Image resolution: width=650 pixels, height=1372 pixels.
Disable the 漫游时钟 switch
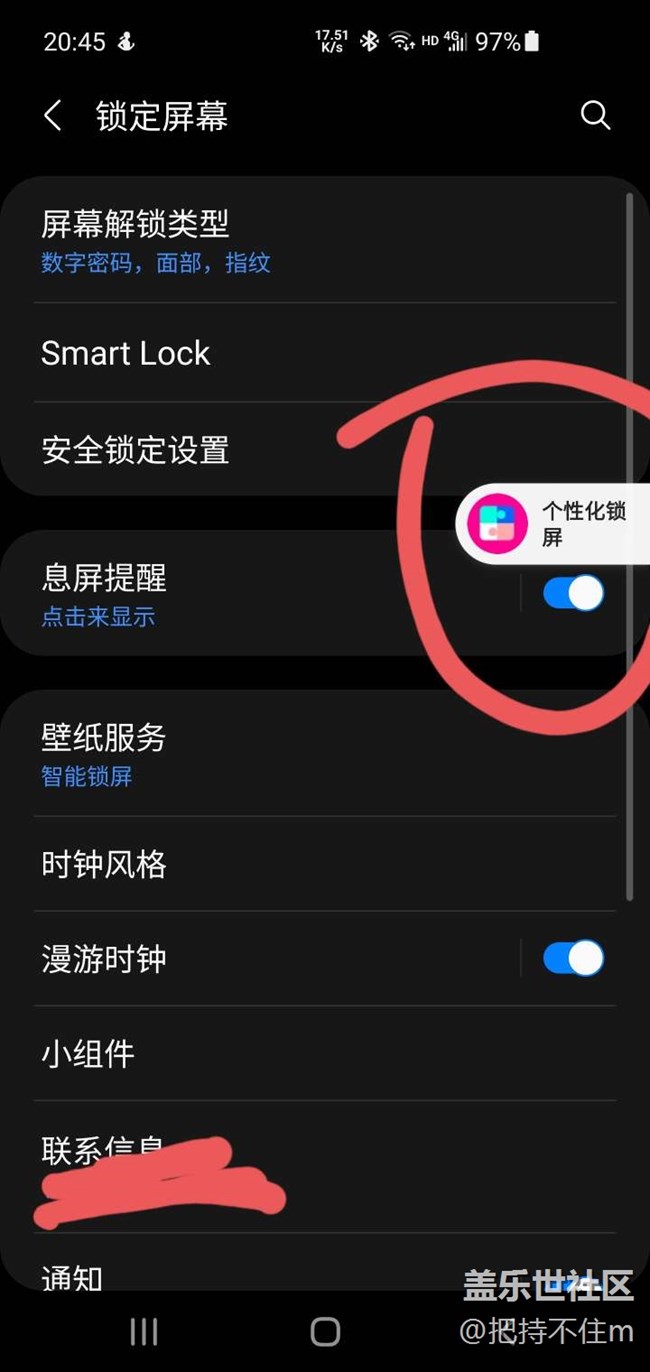tap(573, 958)
